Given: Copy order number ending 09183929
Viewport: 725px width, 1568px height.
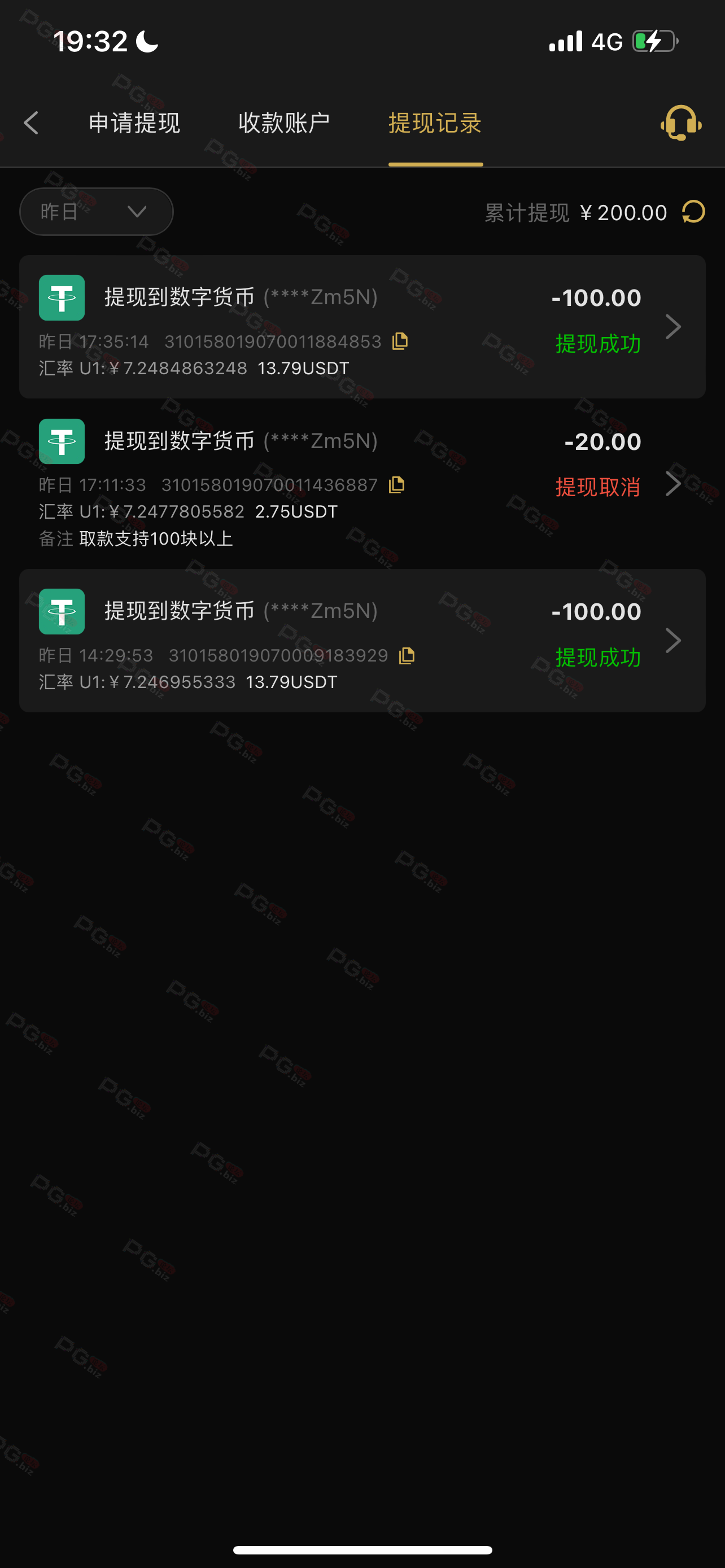Looking at the screenshot, I should pyautogui.click(x=407, y=655).
